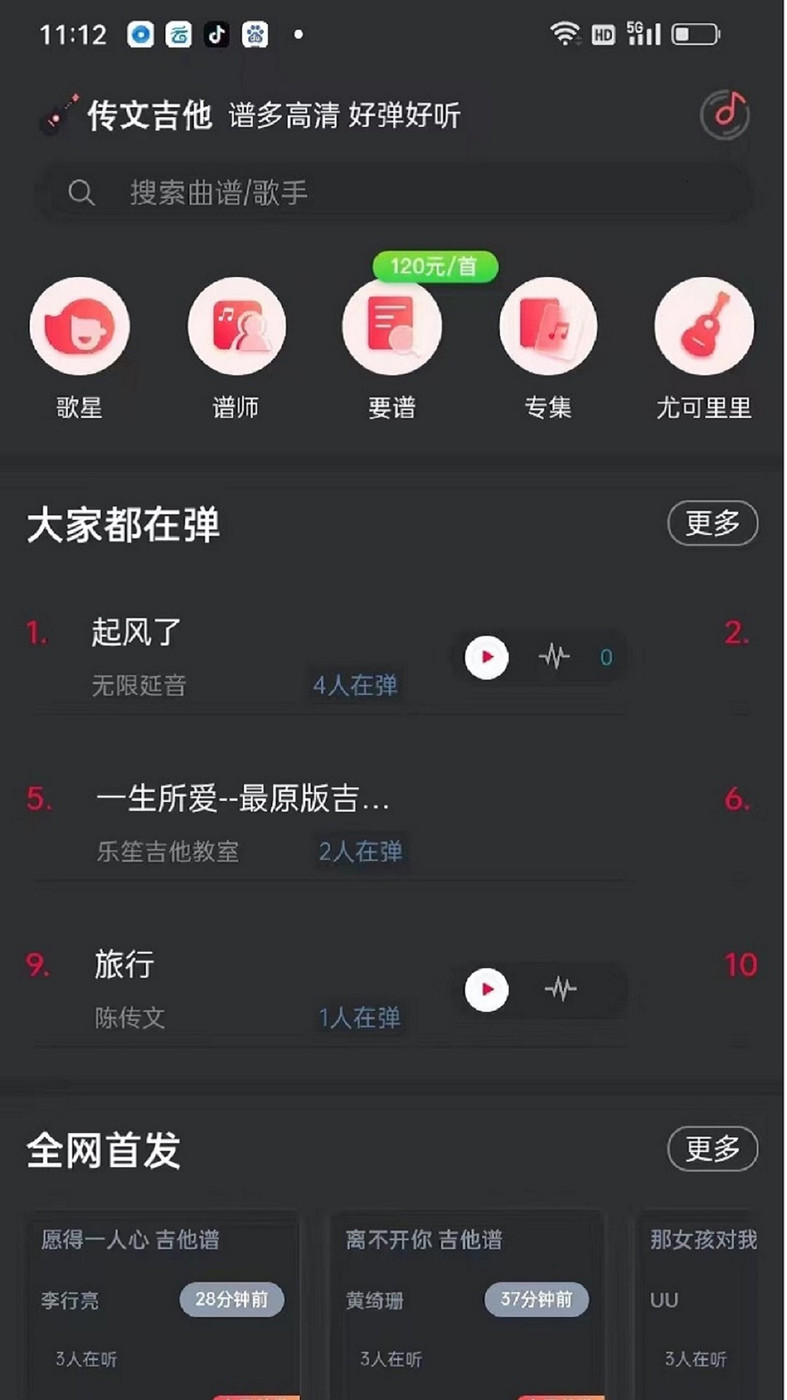Play the song 起风了
Viewport: 787px width, 1400px height.
click(486, 657)
